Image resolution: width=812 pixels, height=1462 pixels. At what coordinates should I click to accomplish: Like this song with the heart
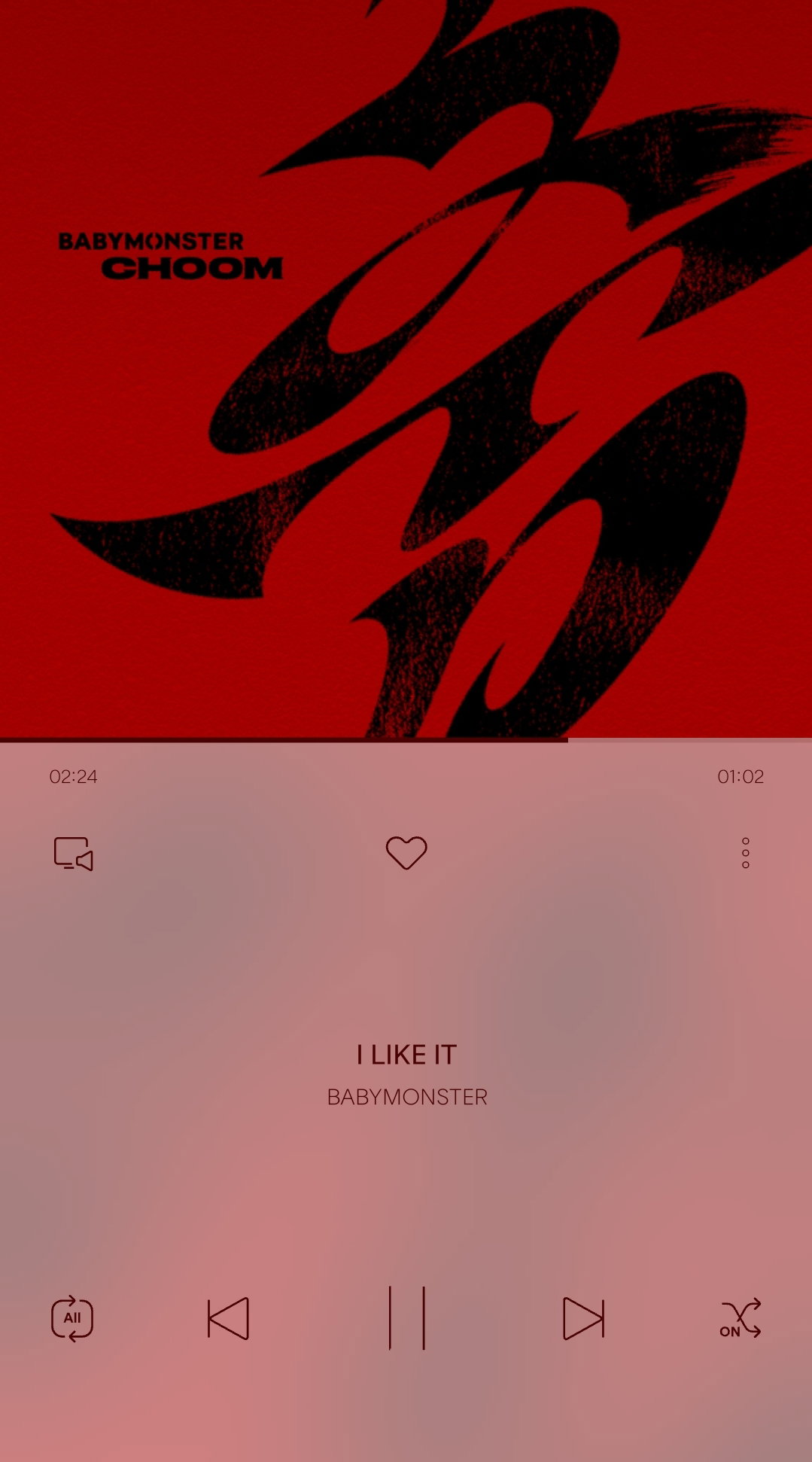pyautogui.click(x=406, y=853)
